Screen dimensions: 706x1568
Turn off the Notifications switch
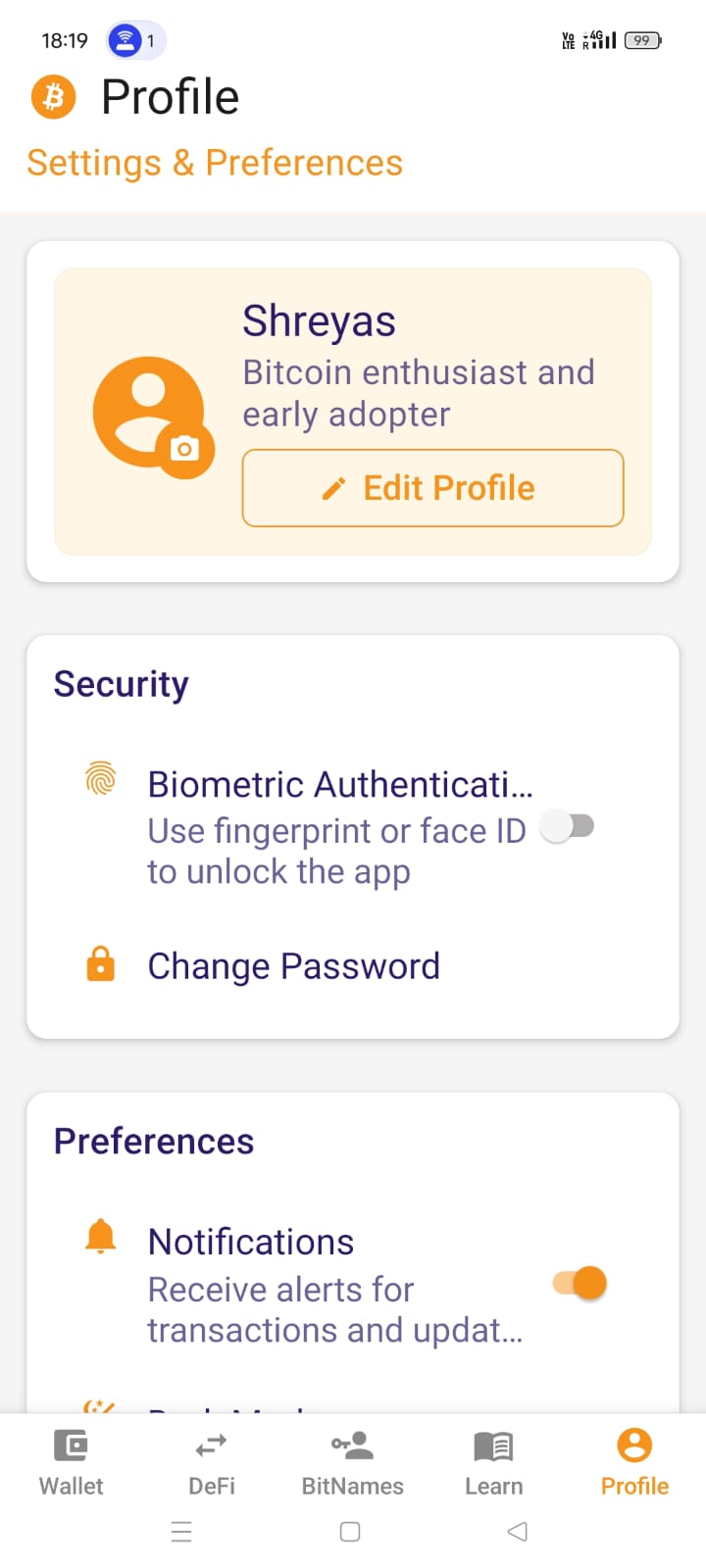coord(580,1283)
